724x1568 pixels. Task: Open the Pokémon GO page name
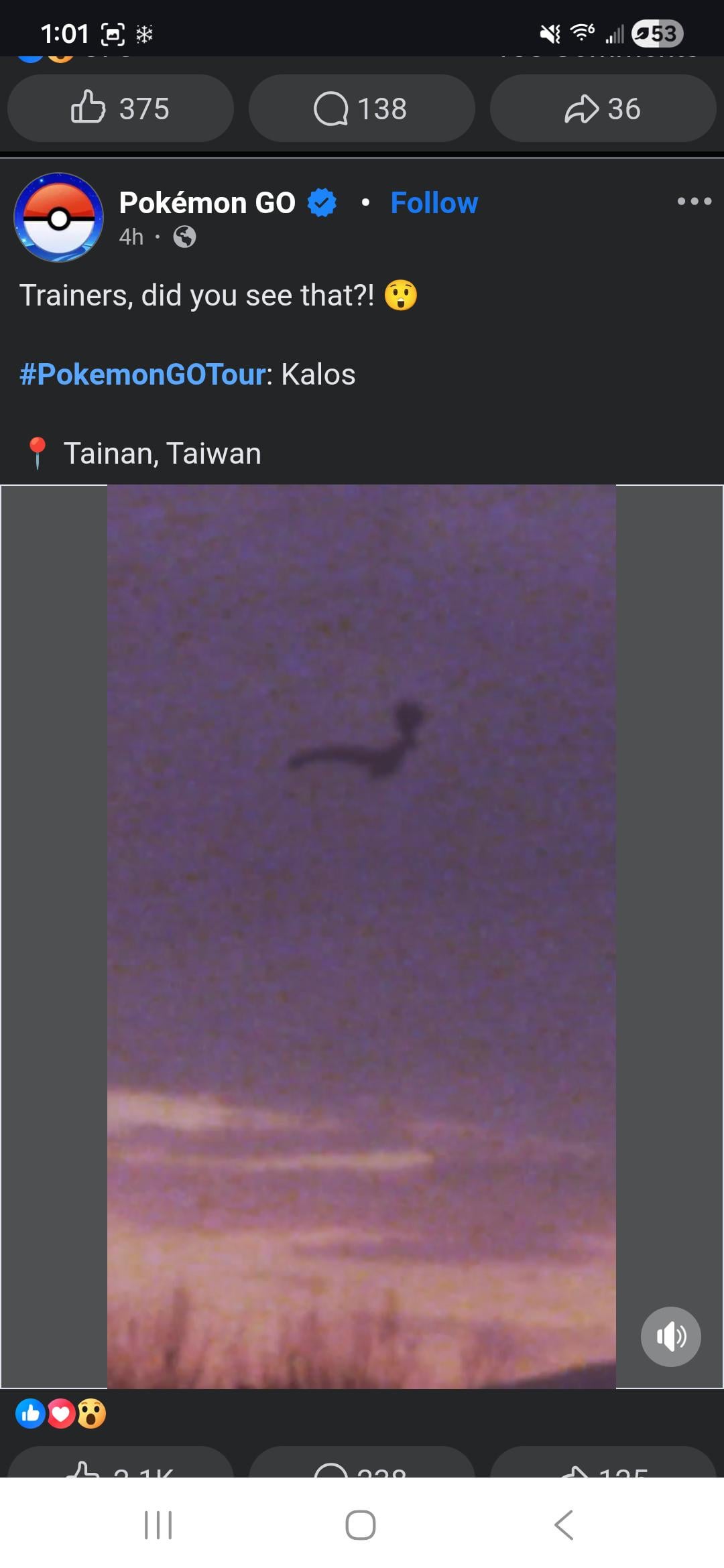click(x=207, y=202)
